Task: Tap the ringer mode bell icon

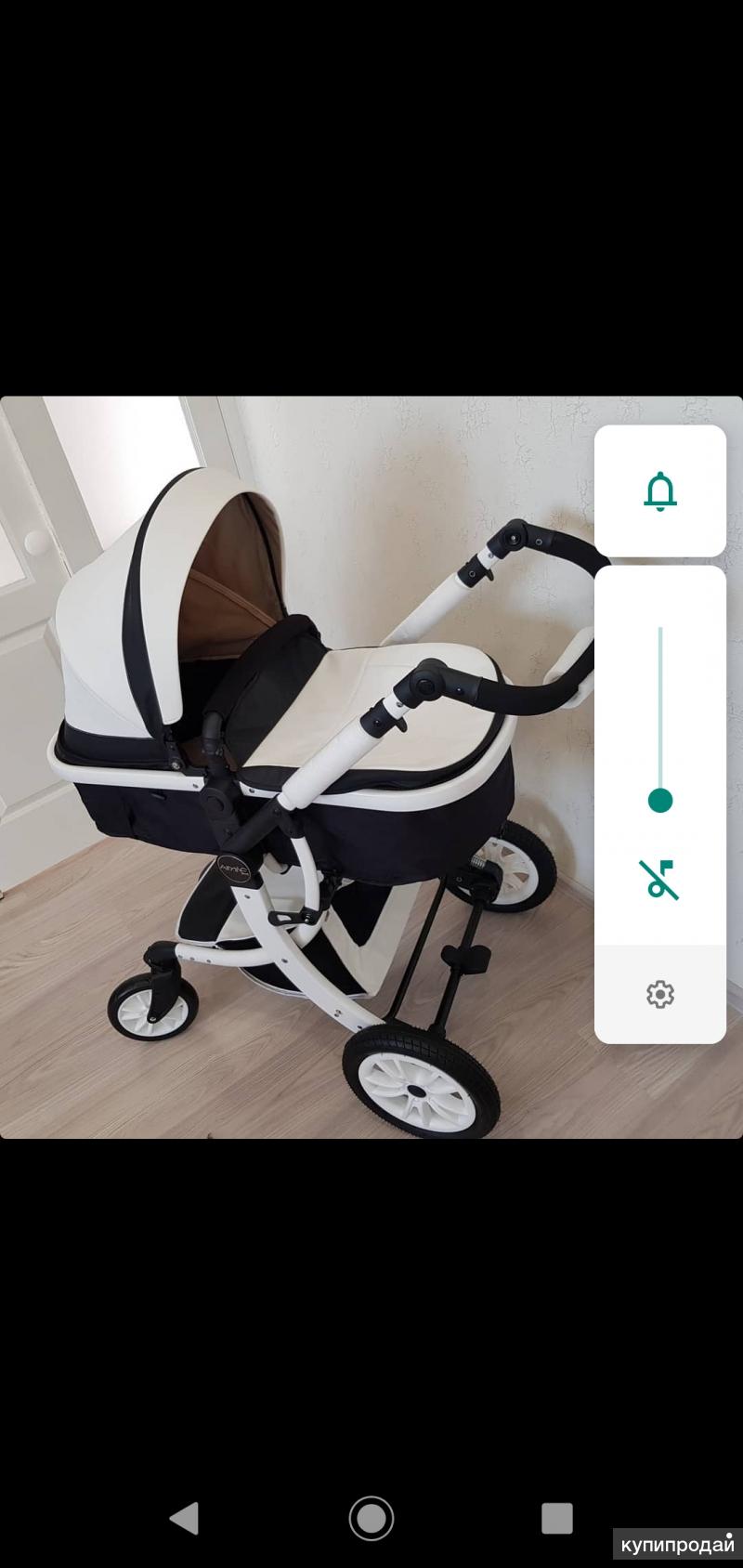Action: click(660, 490)
